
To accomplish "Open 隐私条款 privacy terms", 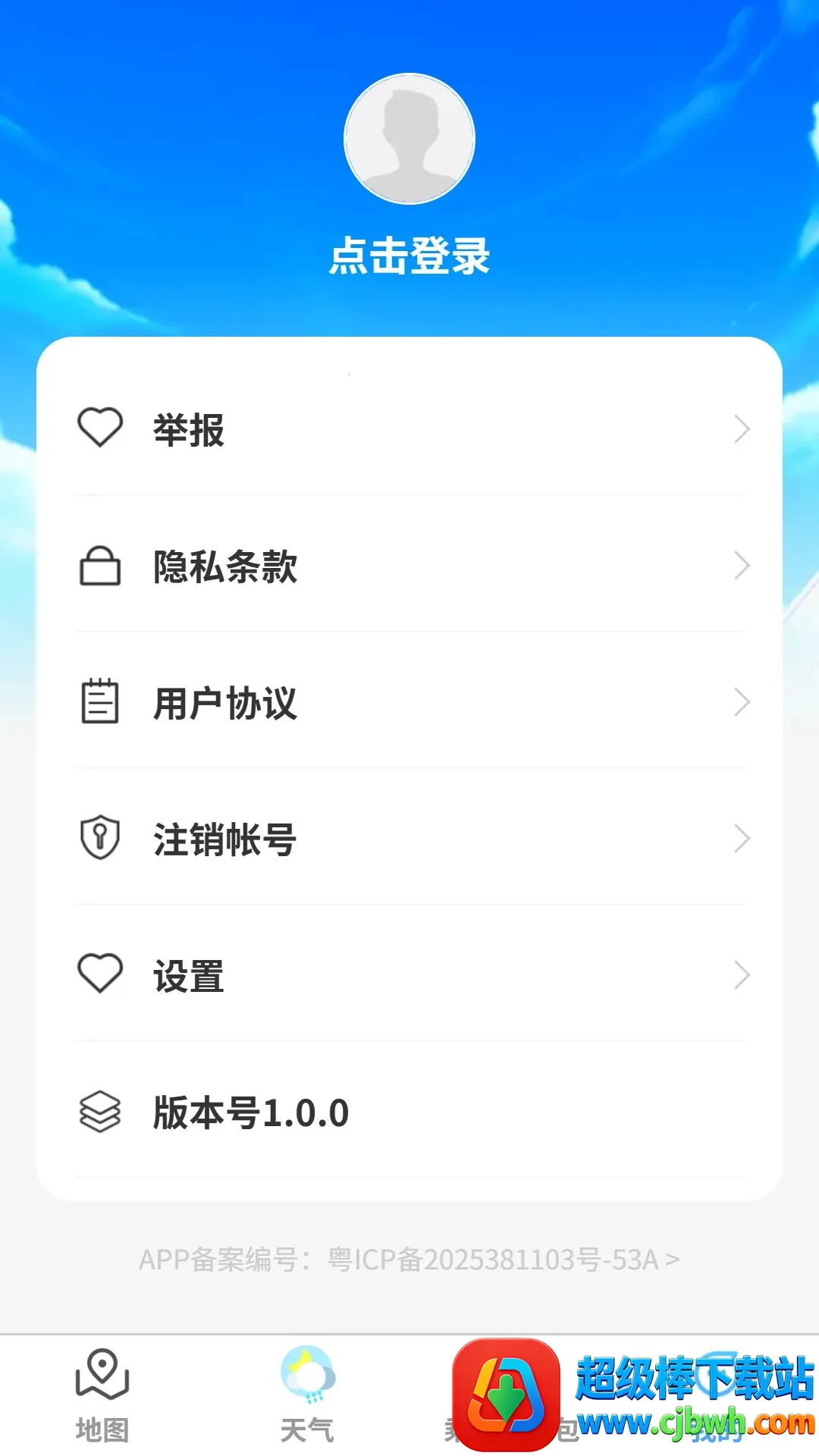I will point(409,565).
